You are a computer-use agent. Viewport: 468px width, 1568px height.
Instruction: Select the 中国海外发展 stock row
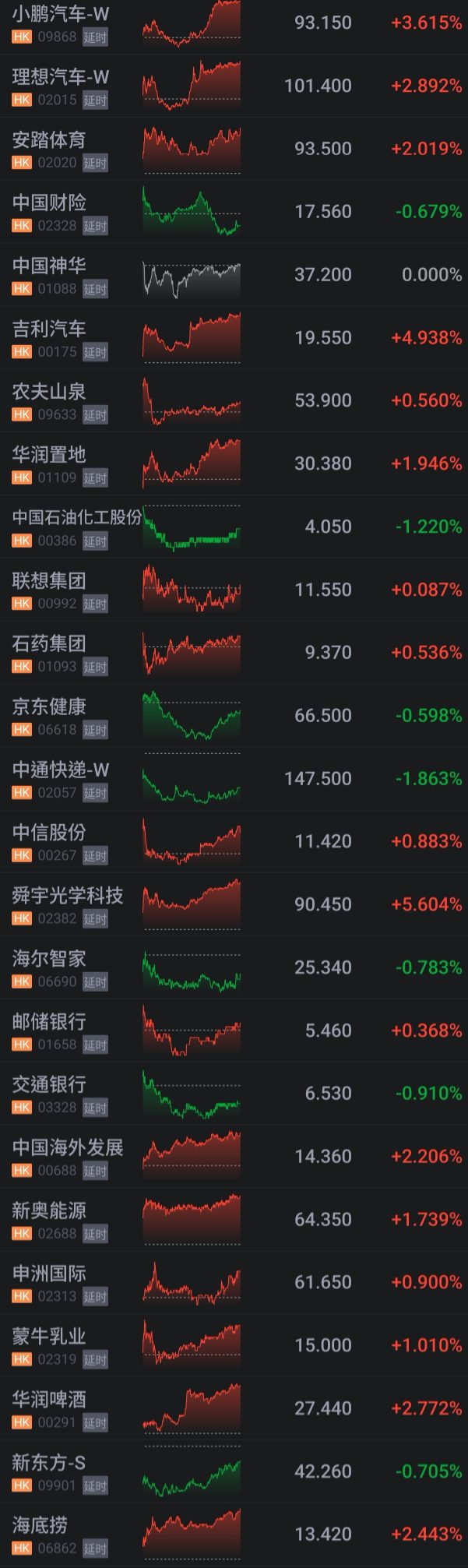click(x=234, y=1157)
